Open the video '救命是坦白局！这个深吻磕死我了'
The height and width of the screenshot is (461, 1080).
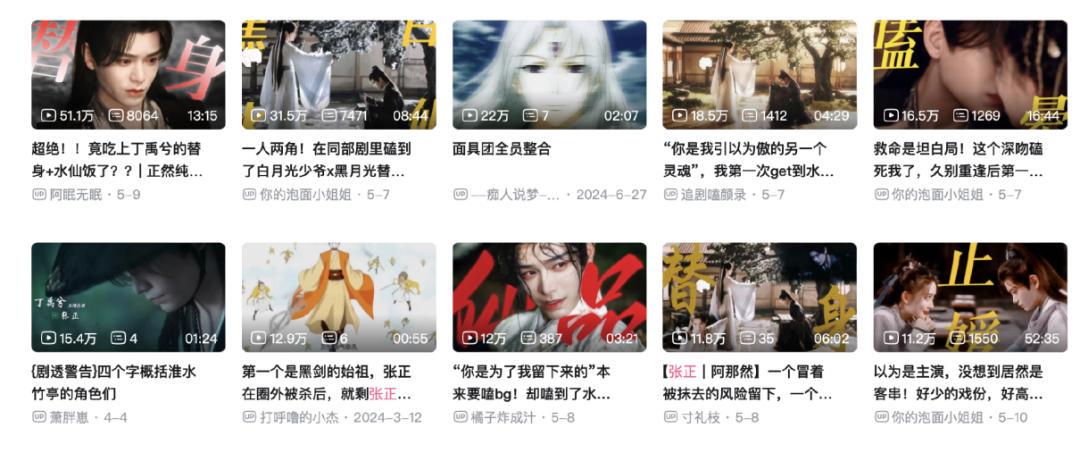pos(970,73)
